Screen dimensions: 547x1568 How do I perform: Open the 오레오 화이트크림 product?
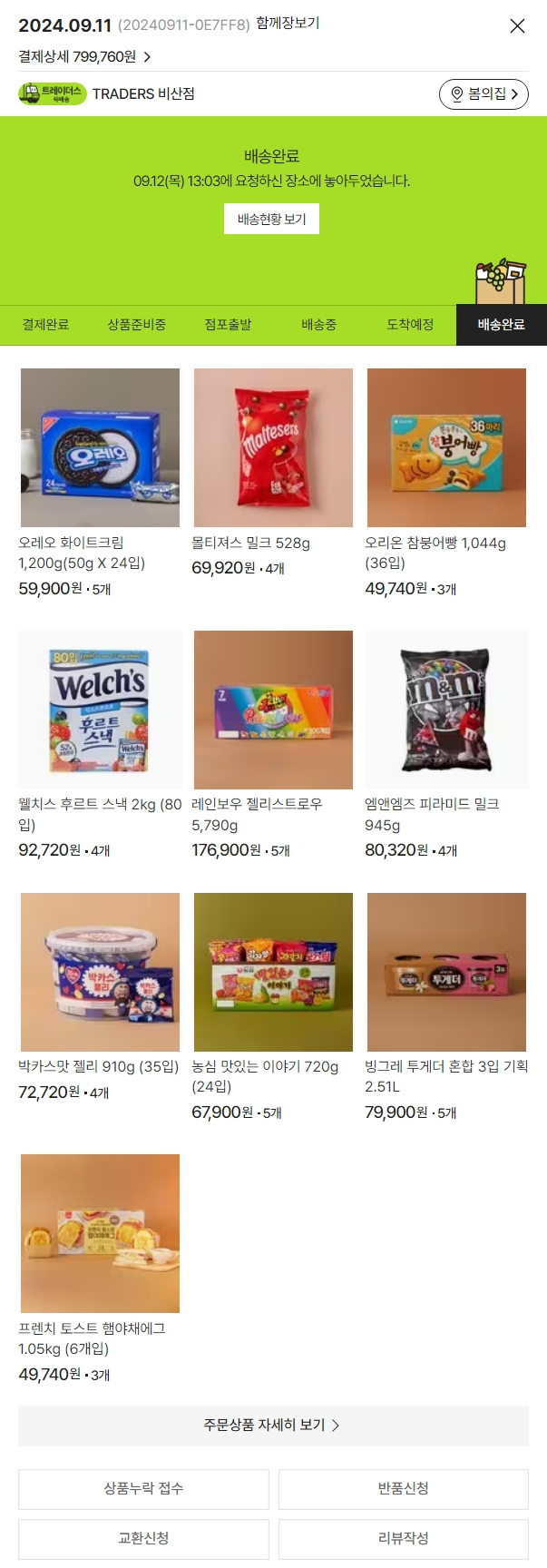pos(100,447)
